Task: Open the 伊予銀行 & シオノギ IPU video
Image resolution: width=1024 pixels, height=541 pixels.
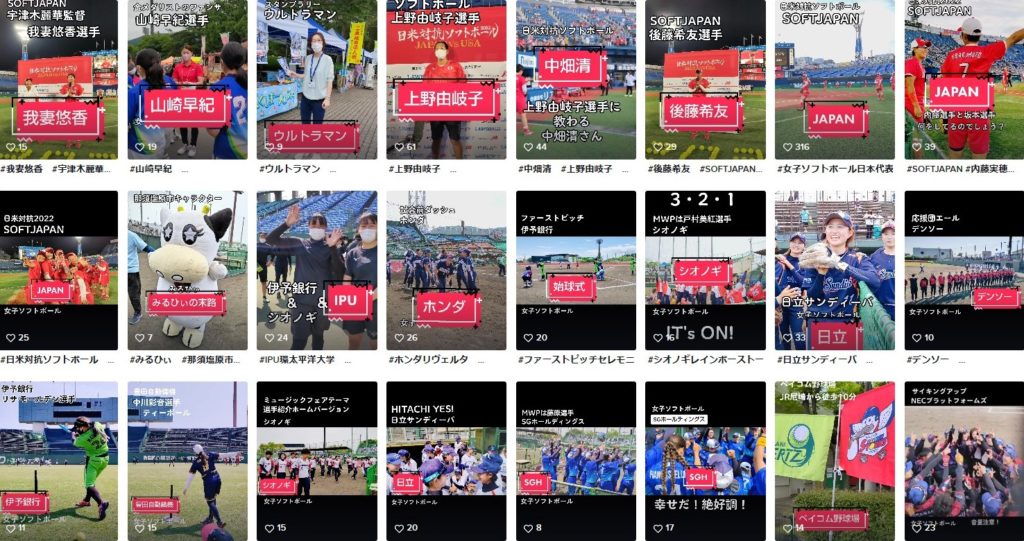Action: click(316, 270)
